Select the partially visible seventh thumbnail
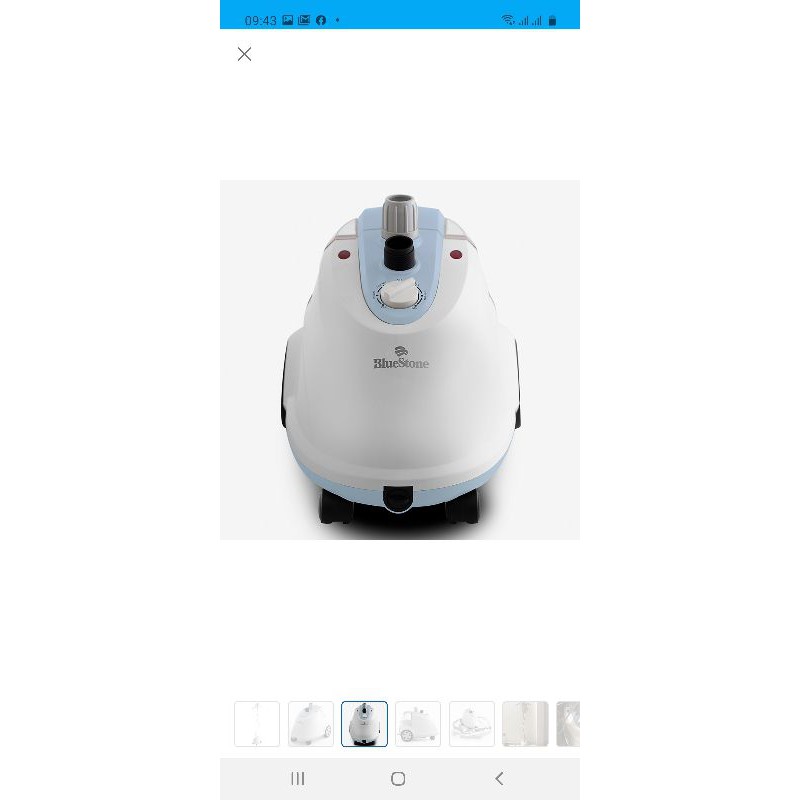The height and width of the screenshot is (800, 800). coord(568,724)
